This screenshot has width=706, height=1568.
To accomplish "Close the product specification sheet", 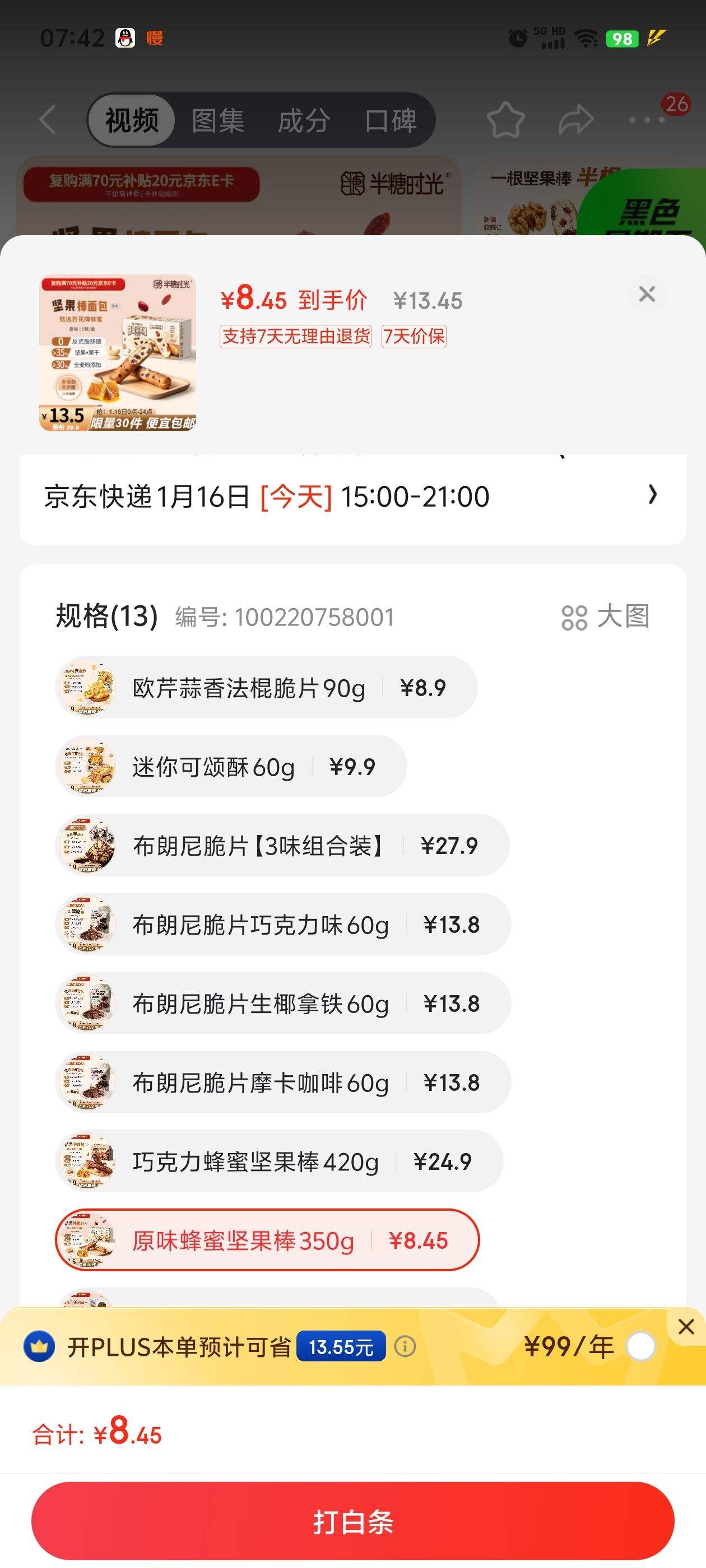I will point(646,295).
